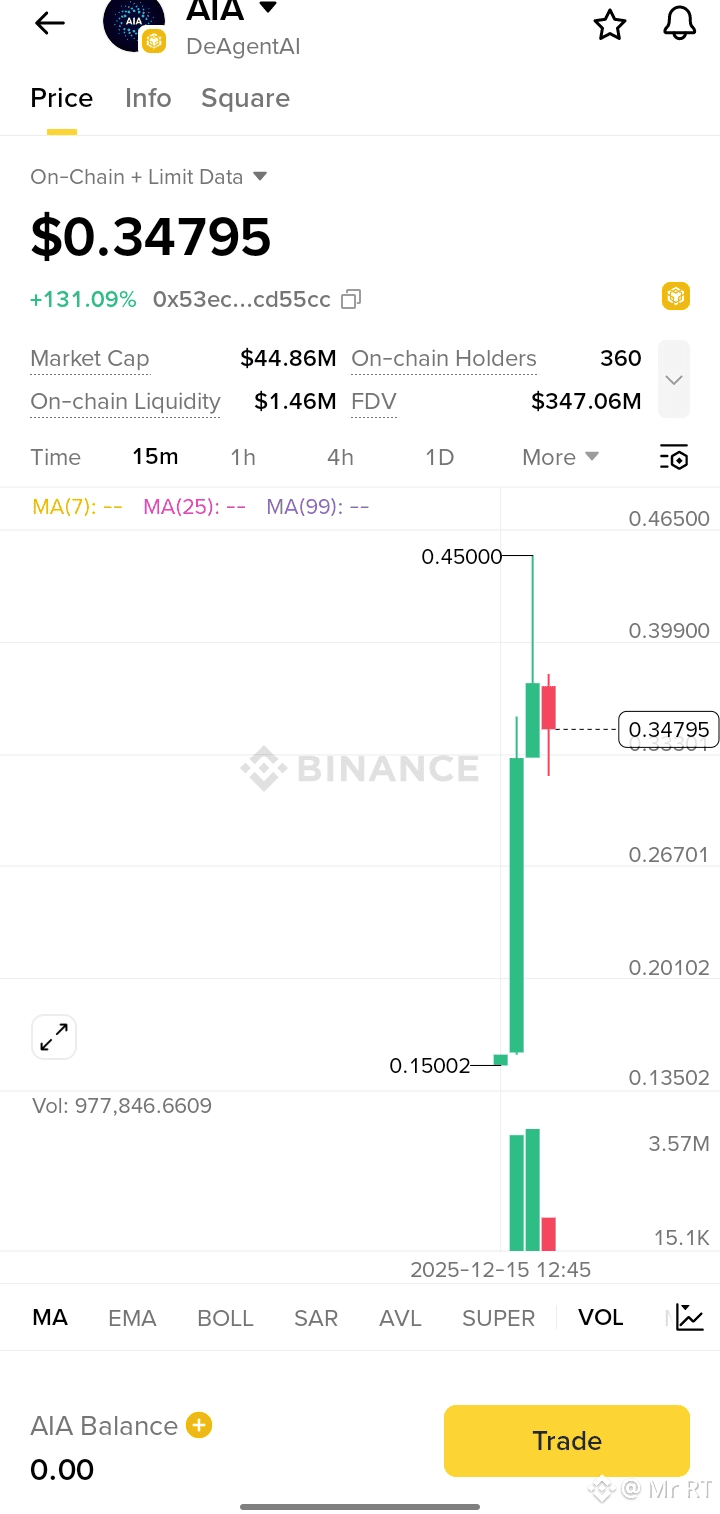Open the indicator chart icon
Screen dimensions: 720x1514
690,1318
